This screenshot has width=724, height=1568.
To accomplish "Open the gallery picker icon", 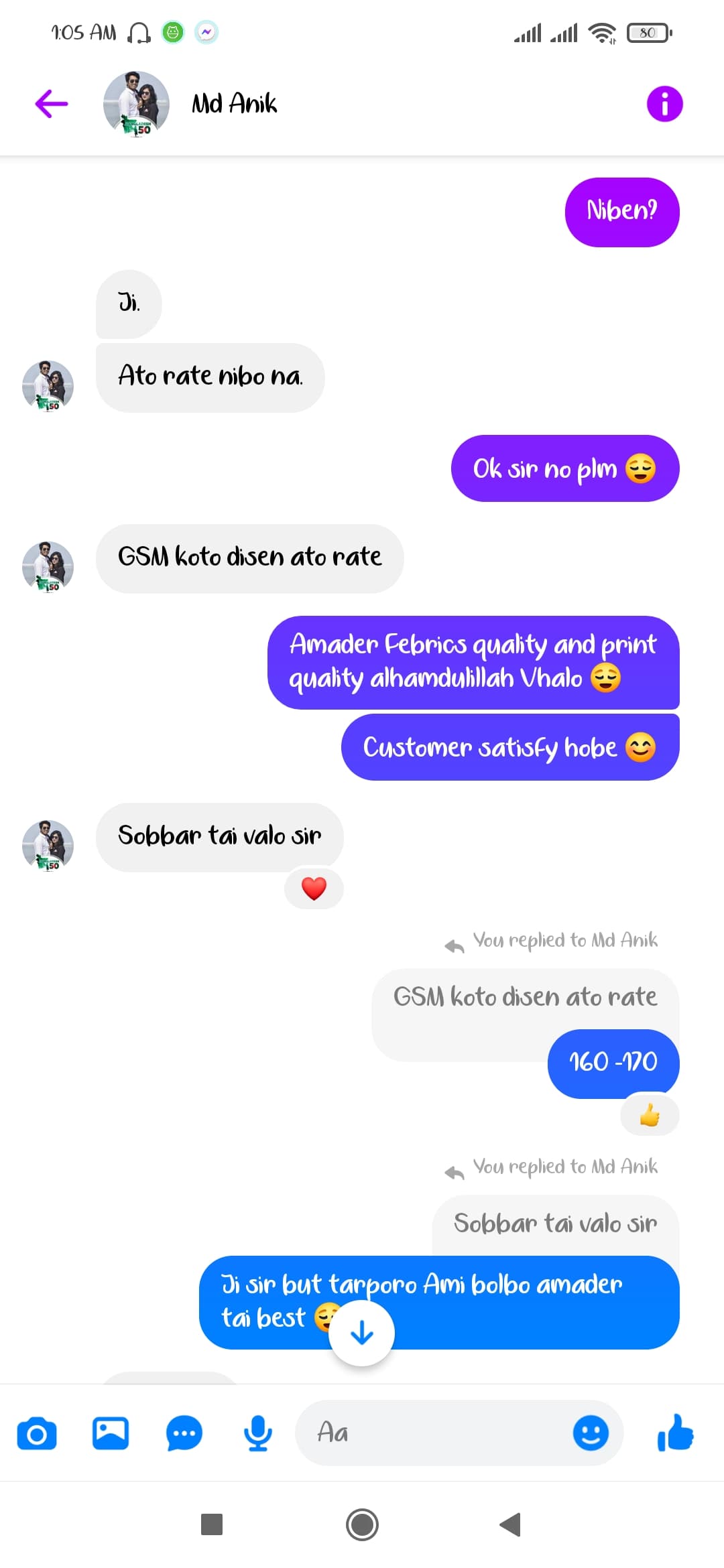I will point(111,1433).
